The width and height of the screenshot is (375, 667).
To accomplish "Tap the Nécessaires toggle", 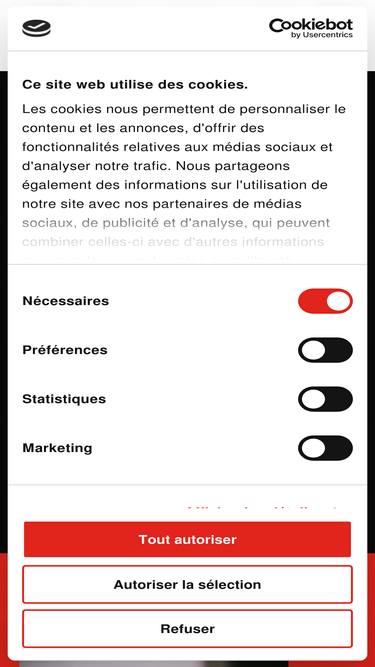I will [x=325, y=301].
